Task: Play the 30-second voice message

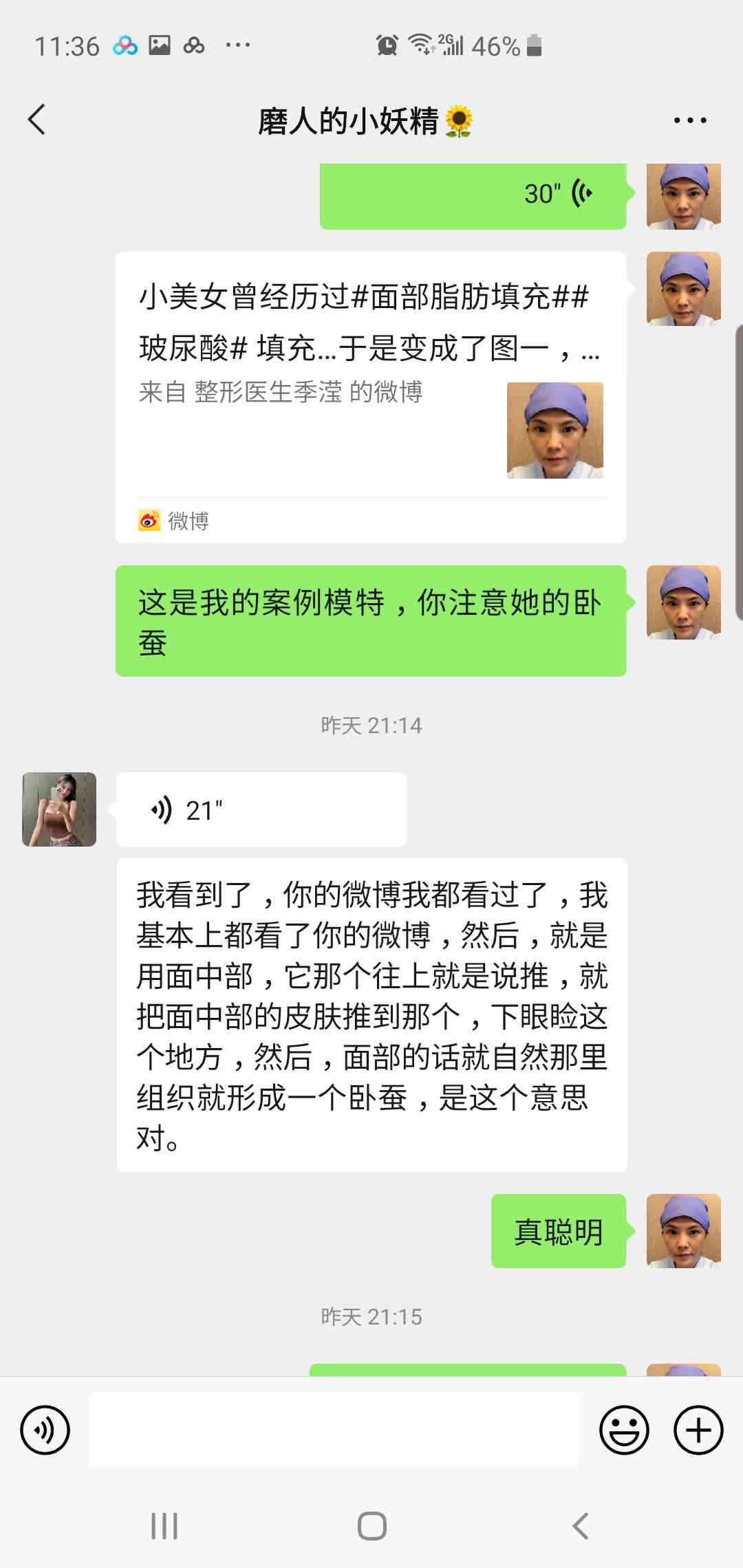Action: (x=473, y=195)
